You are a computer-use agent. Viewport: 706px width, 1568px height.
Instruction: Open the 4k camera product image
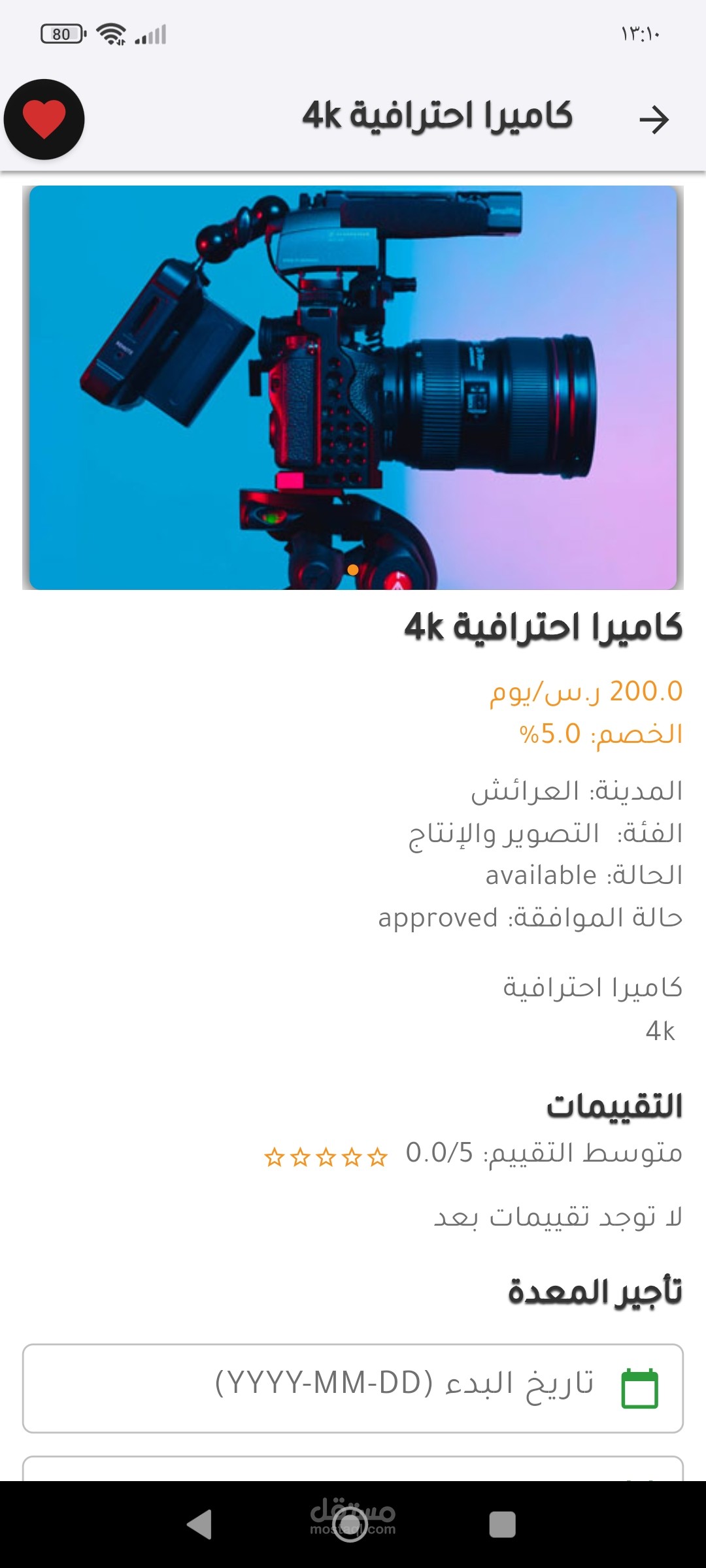353,387
